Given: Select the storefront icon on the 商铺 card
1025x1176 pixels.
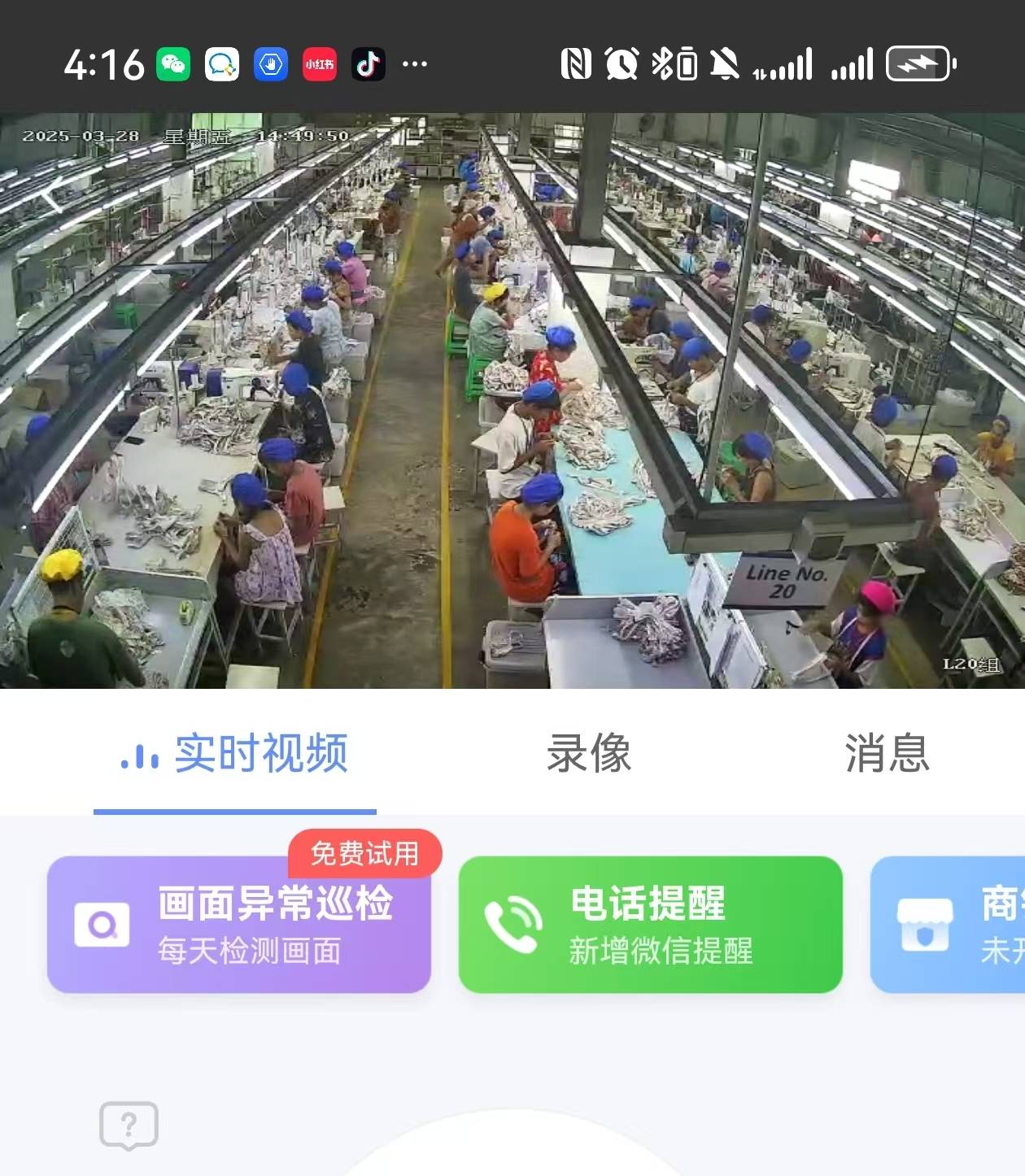Looking at the screenshot, I should click(x=927, y=925).
